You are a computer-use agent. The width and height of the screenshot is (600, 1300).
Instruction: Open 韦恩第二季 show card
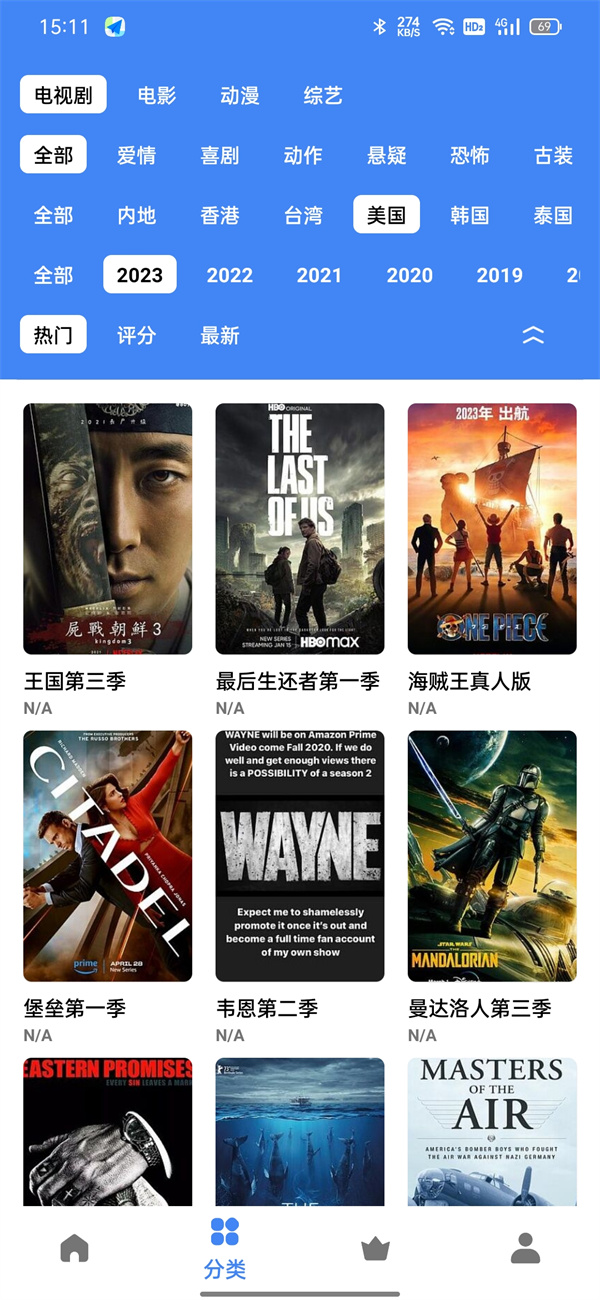[x=300, y=855]
